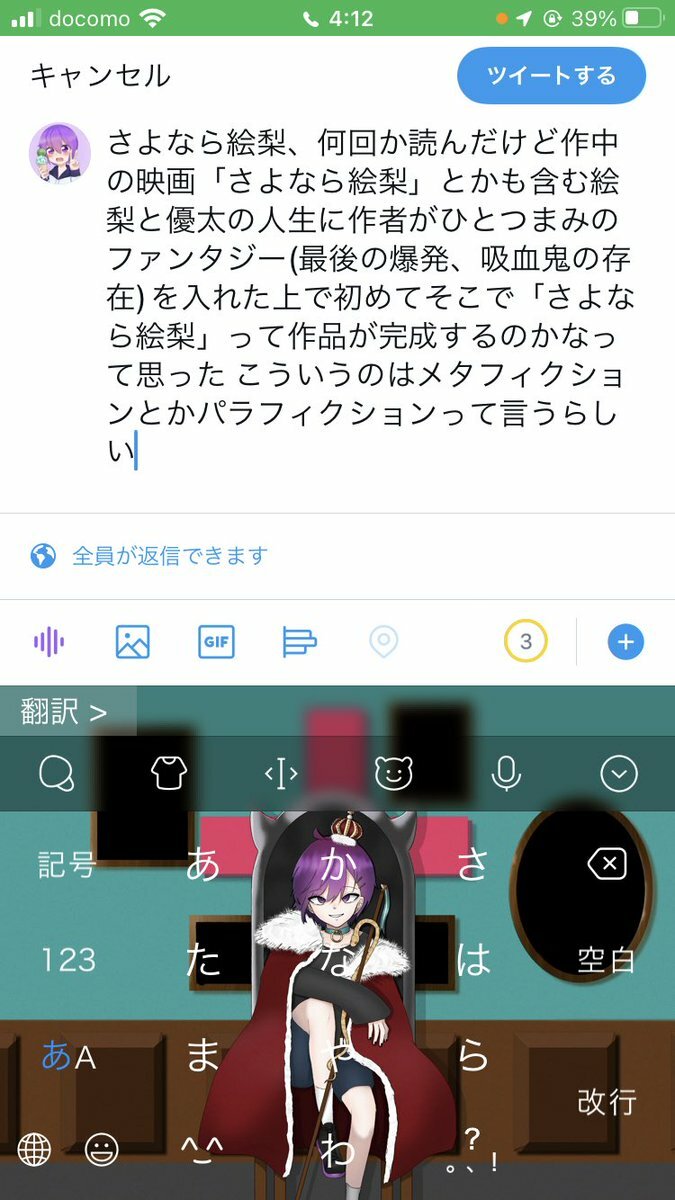Open the keyboard 翻訳 translate option

pyautogui.click(x=66, y=712)
